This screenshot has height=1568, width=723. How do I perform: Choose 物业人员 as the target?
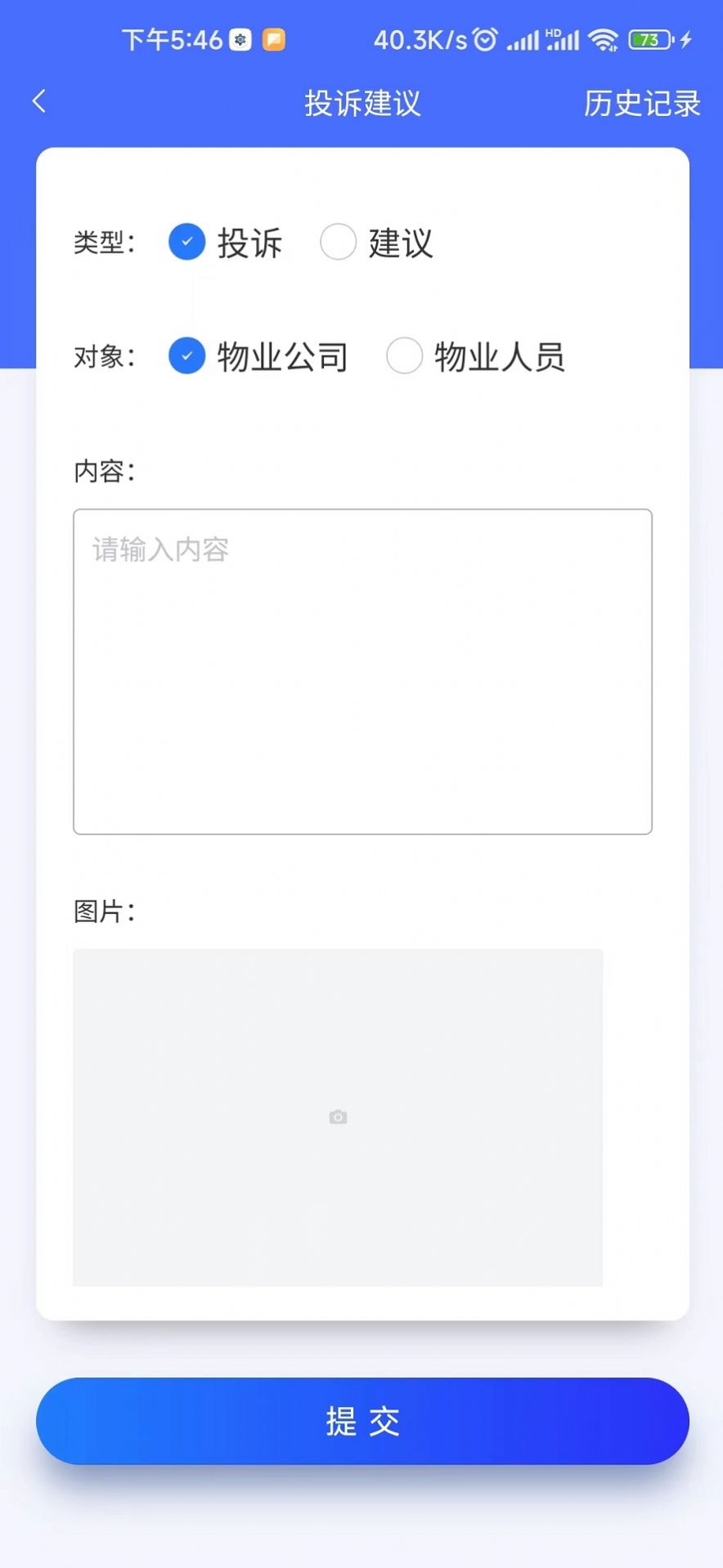(x=404, y=356)
